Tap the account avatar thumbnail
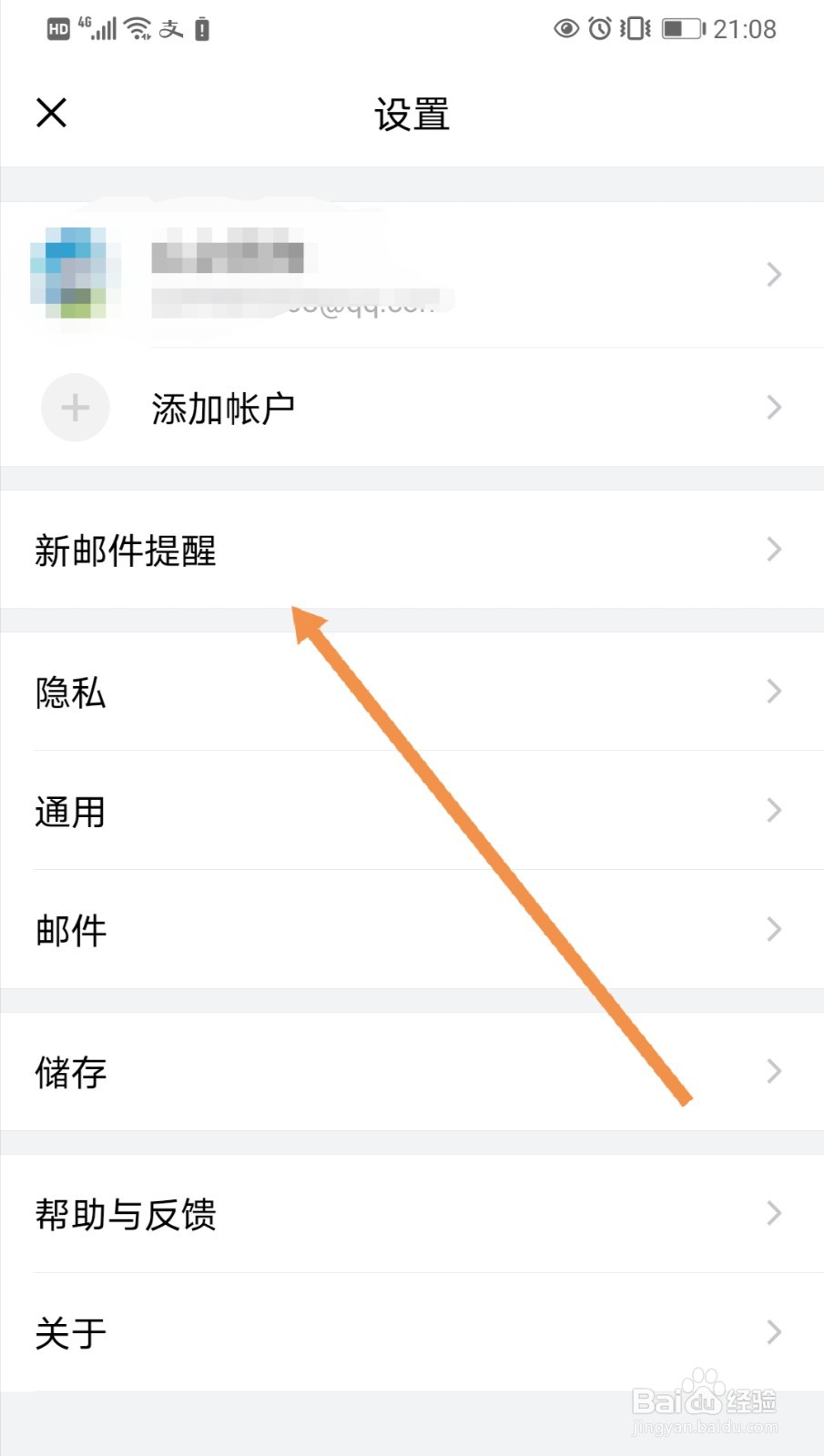This screenshot has width=824, height=1456. click(x=75, y=273)
